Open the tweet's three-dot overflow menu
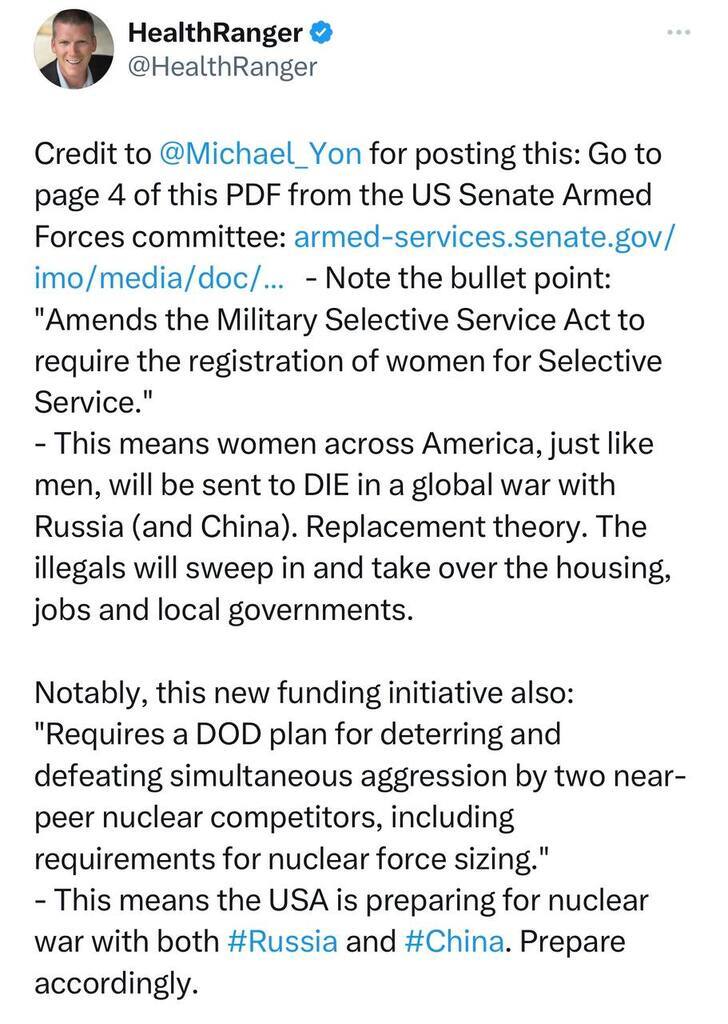728x1024 pixels. [x=678, y=32]
